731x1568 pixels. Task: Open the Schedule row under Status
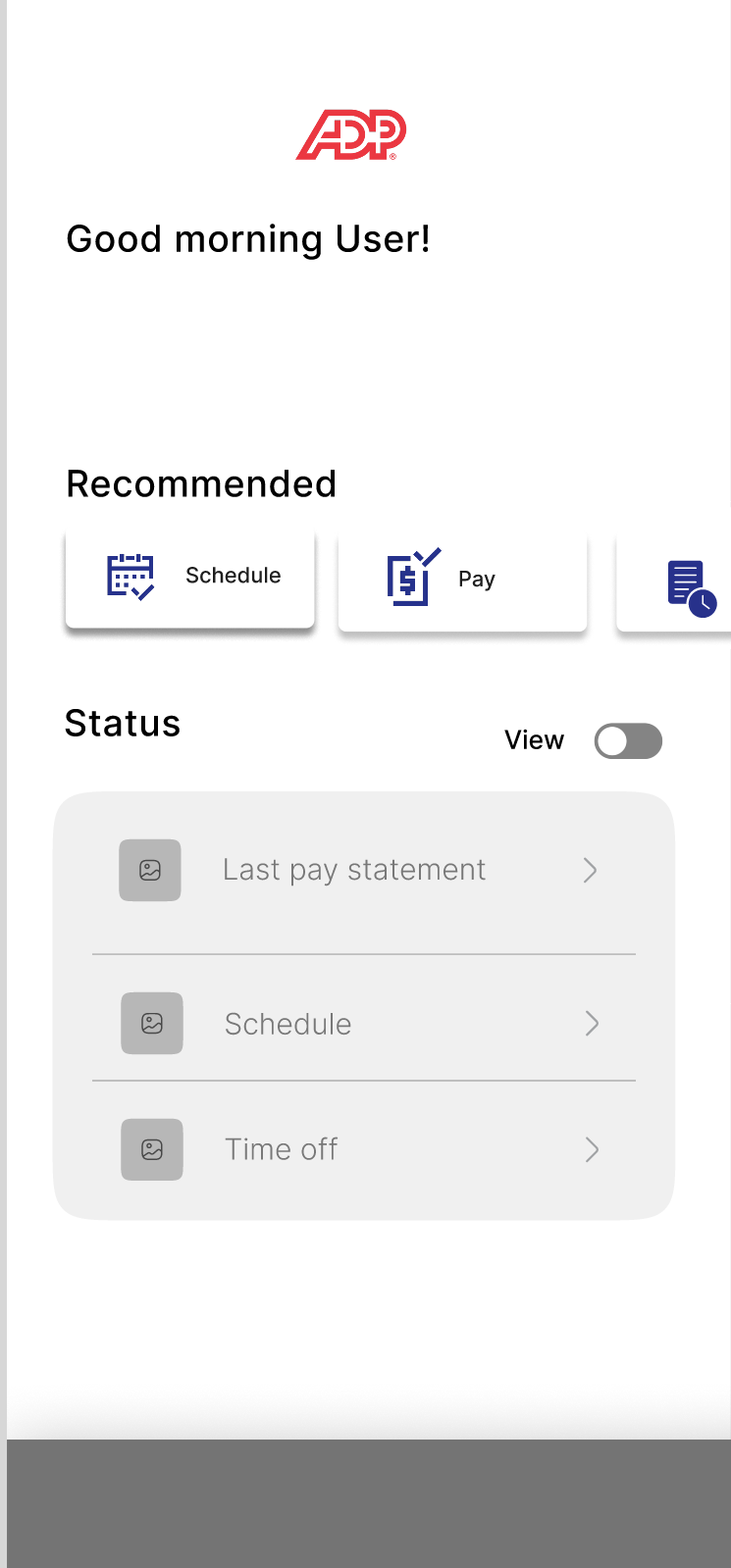click(363, 1024)
